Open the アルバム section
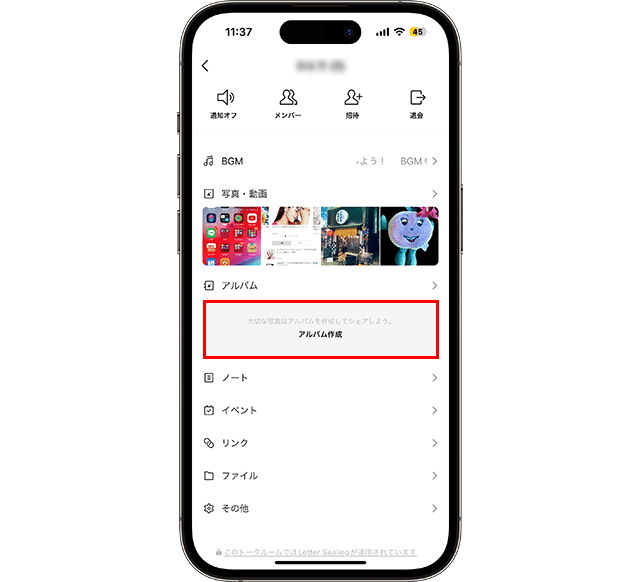640x582 pixels. 320,286
